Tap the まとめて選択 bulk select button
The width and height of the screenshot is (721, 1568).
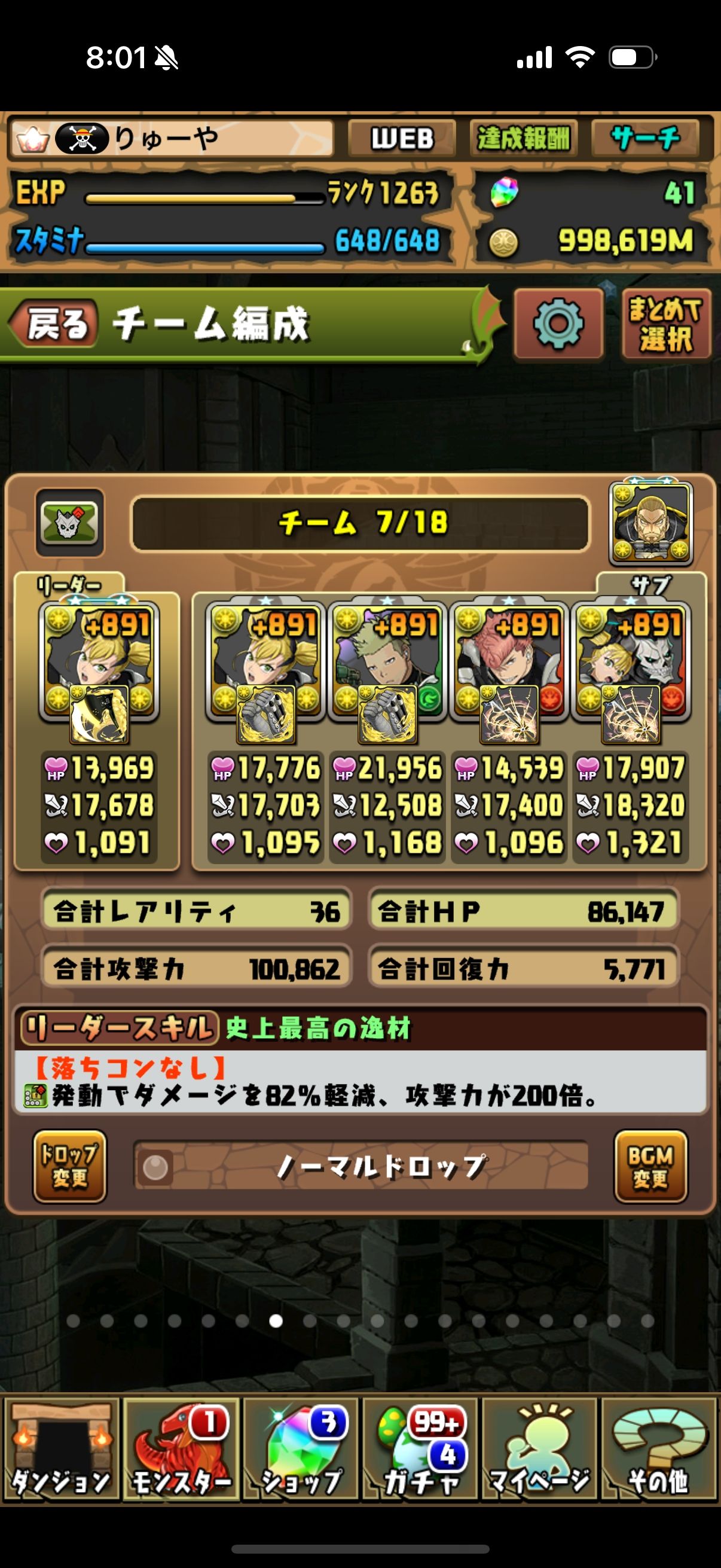coord(665,323)
